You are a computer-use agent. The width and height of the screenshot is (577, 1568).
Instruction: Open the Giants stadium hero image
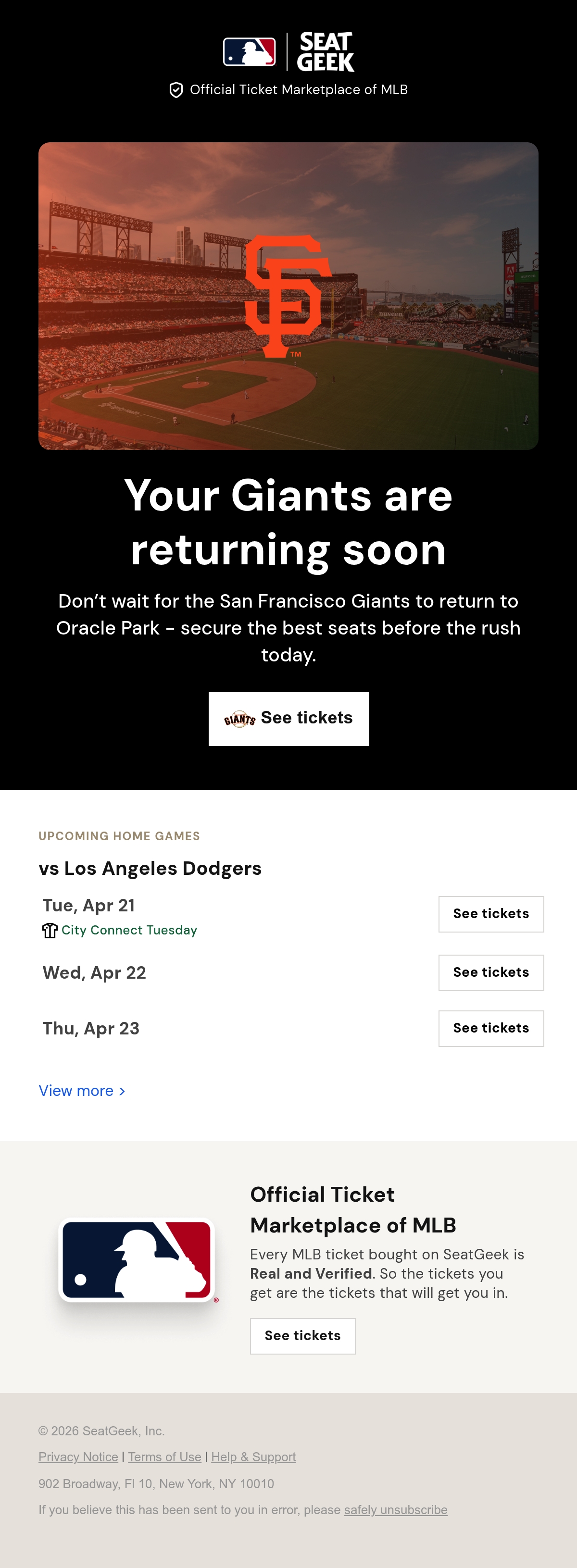288,296
